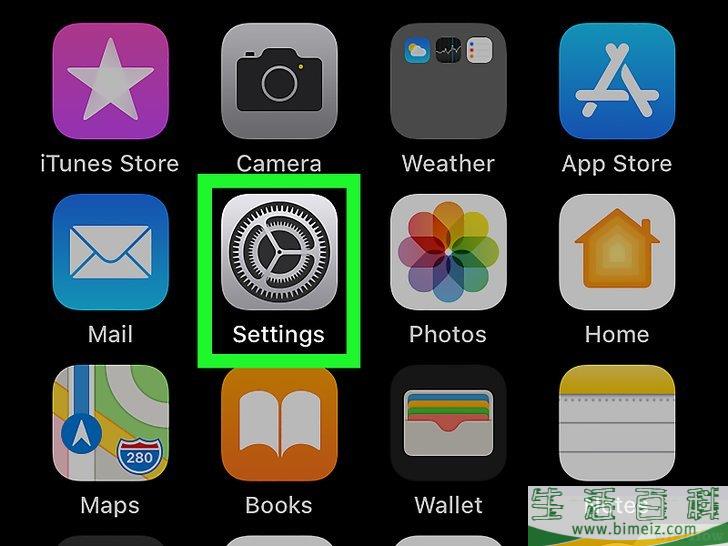Launch the Photos app
The height and width of the screenshot is (546, 728).
pos(448,252)
